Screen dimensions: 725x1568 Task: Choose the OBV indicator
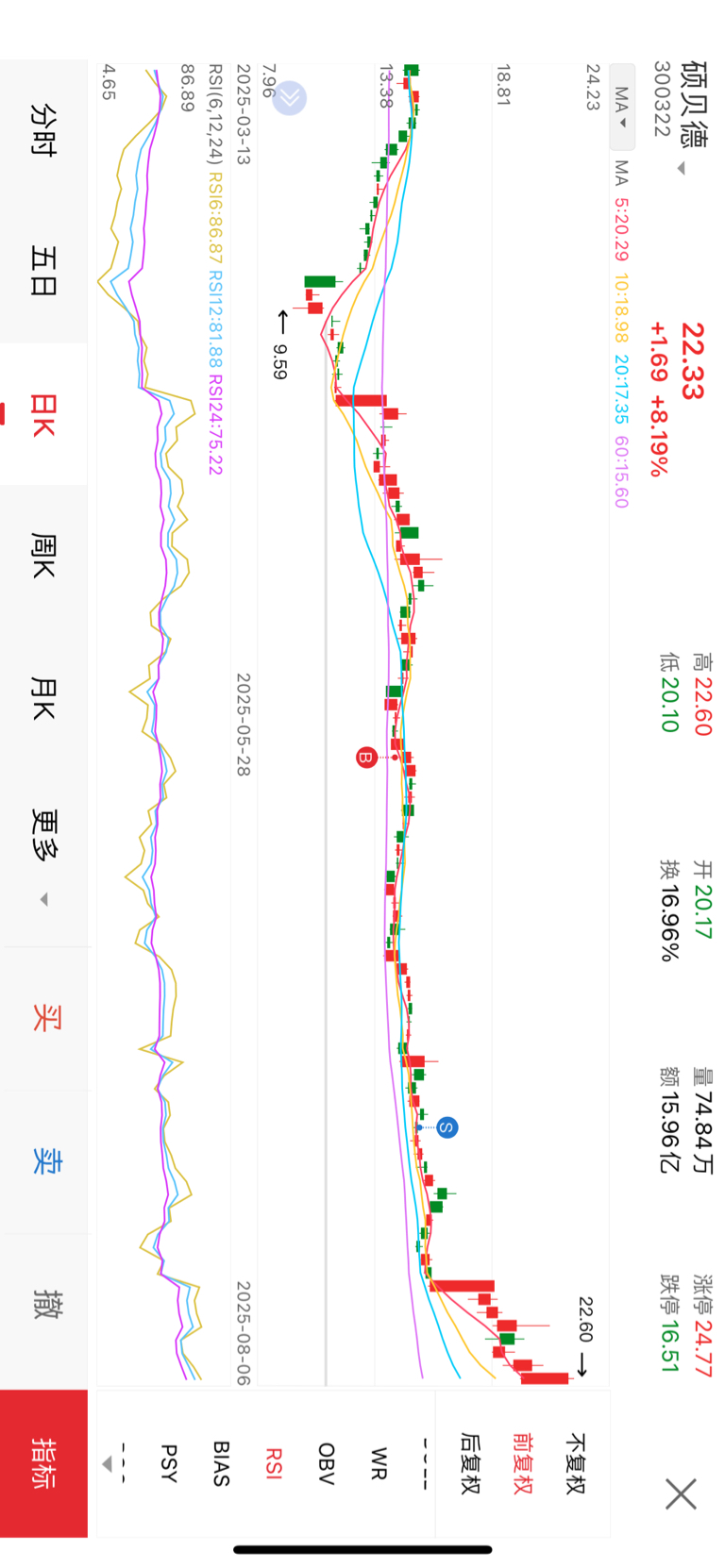click(x=326, y=1463)
